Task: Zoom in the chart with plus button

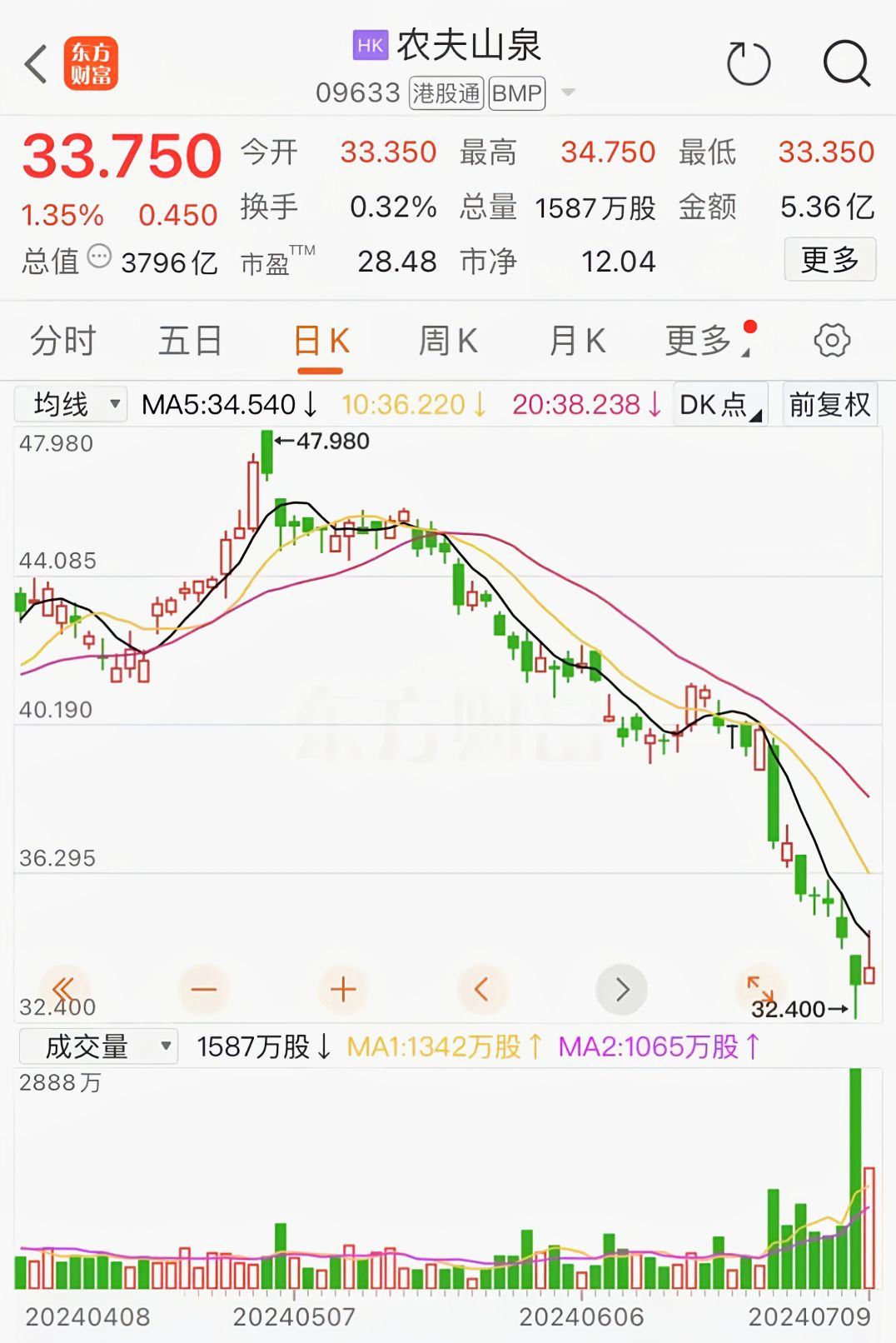Action: [x=343, y=990]
